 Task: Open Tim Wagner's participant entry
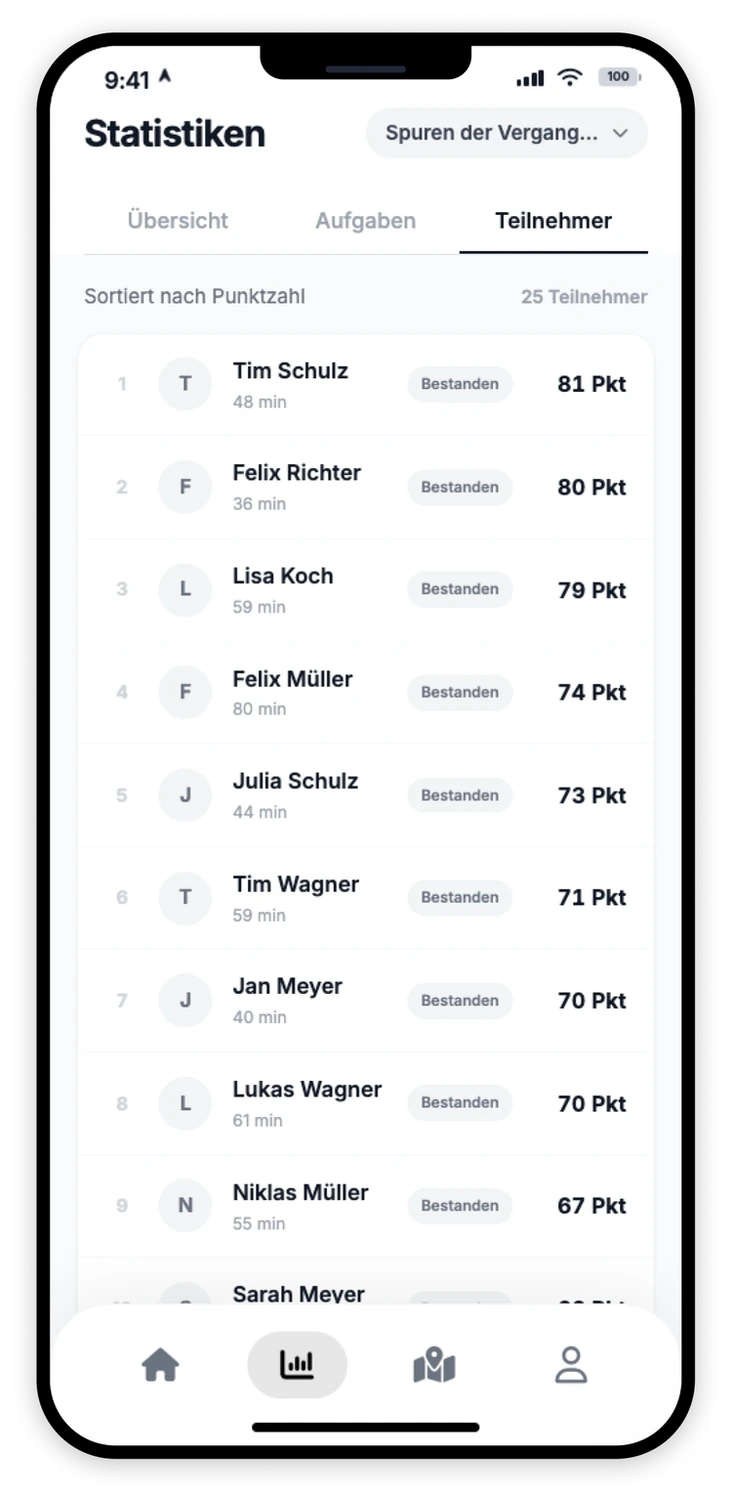pyautogui.click(x=366, y=898)
